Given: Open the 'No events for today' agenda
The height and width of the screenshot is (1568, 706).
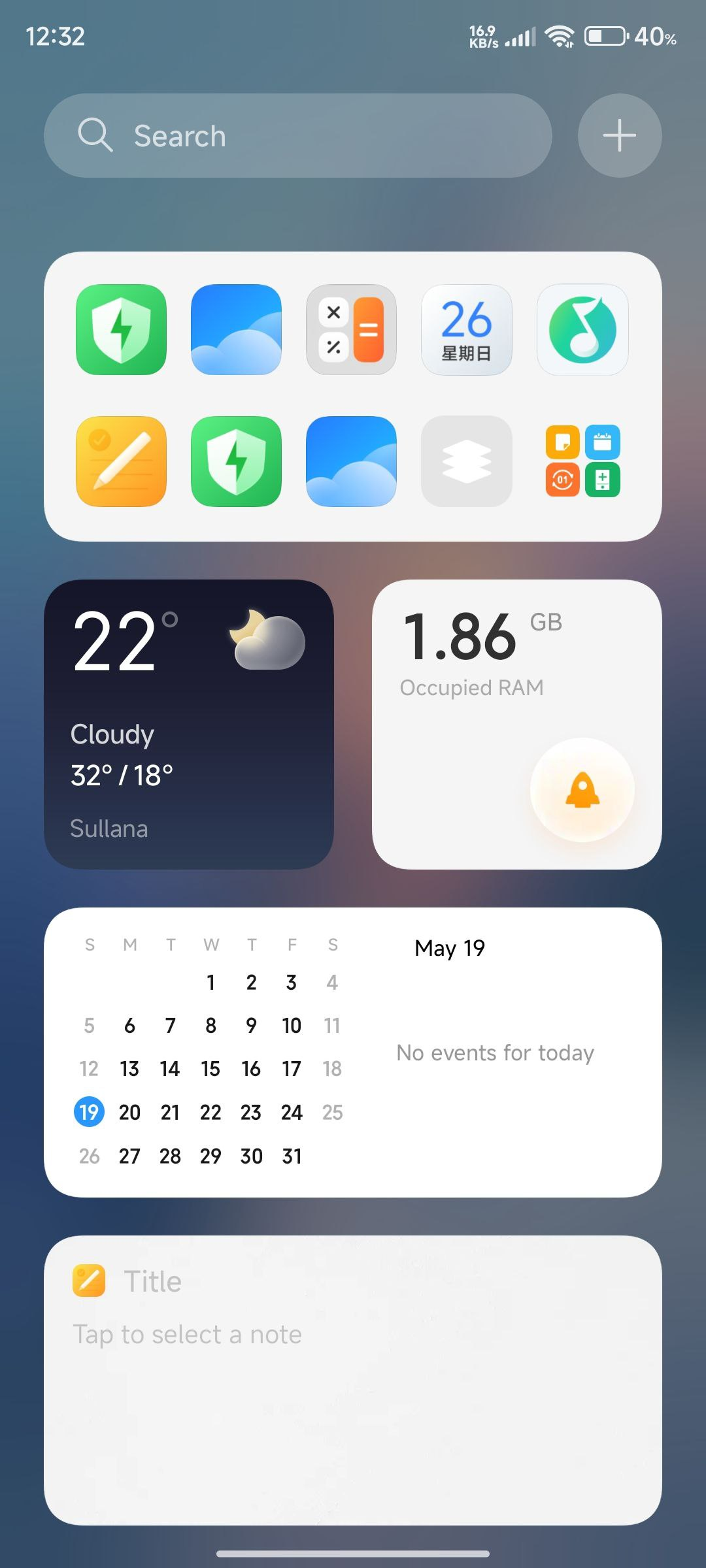Looking at the screenshot, I should (x=495, y=1053).
